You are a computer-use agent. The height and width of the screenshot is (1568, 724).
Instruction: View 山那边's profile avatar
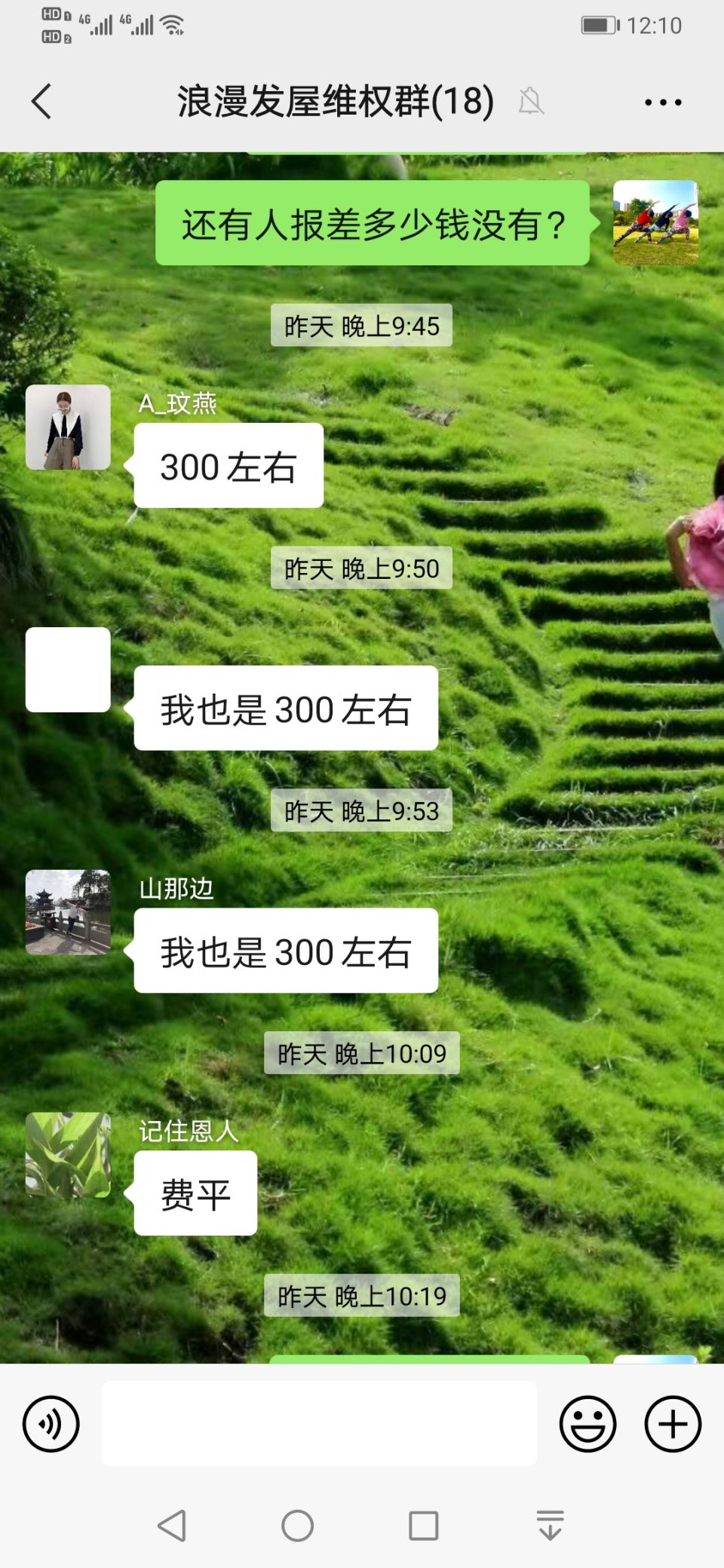[68, 913]
